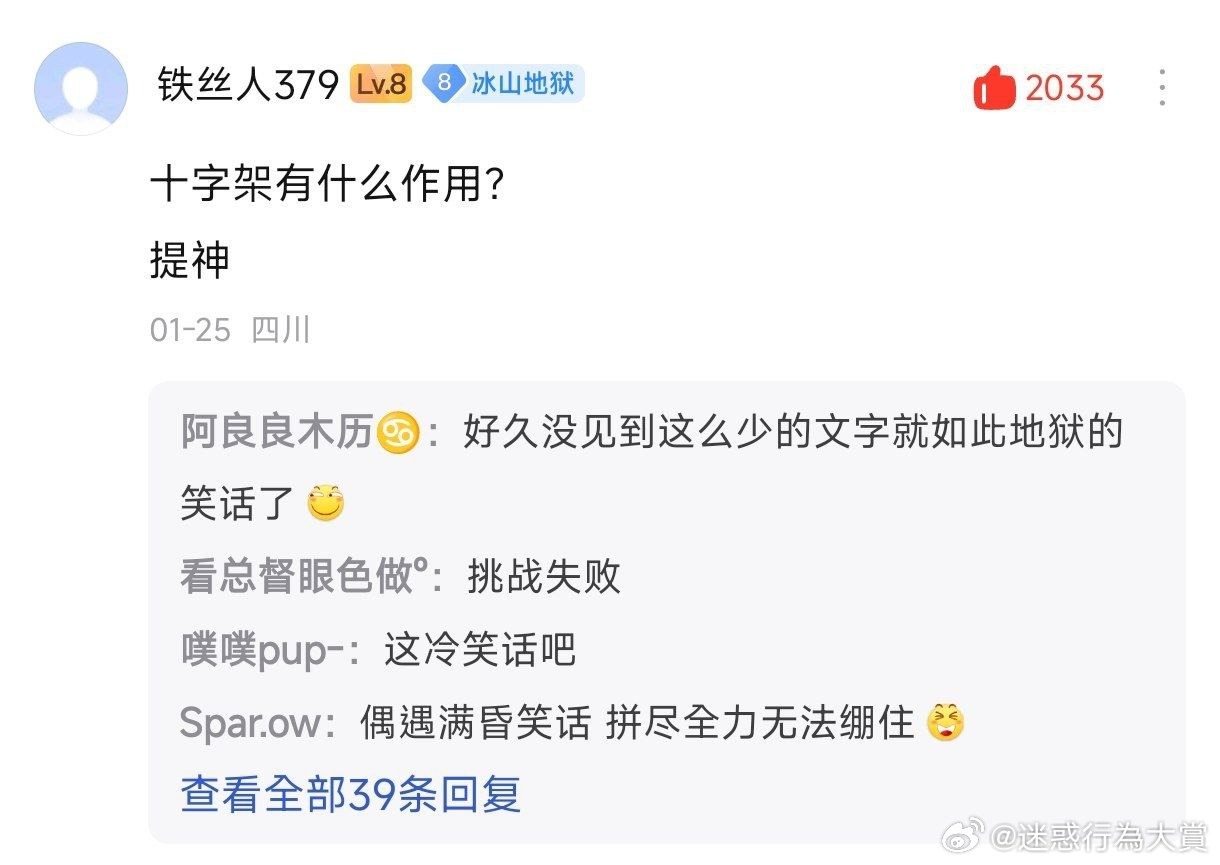
Task: Open replier 阿良良木历's profile
Action: click(277, 433)
